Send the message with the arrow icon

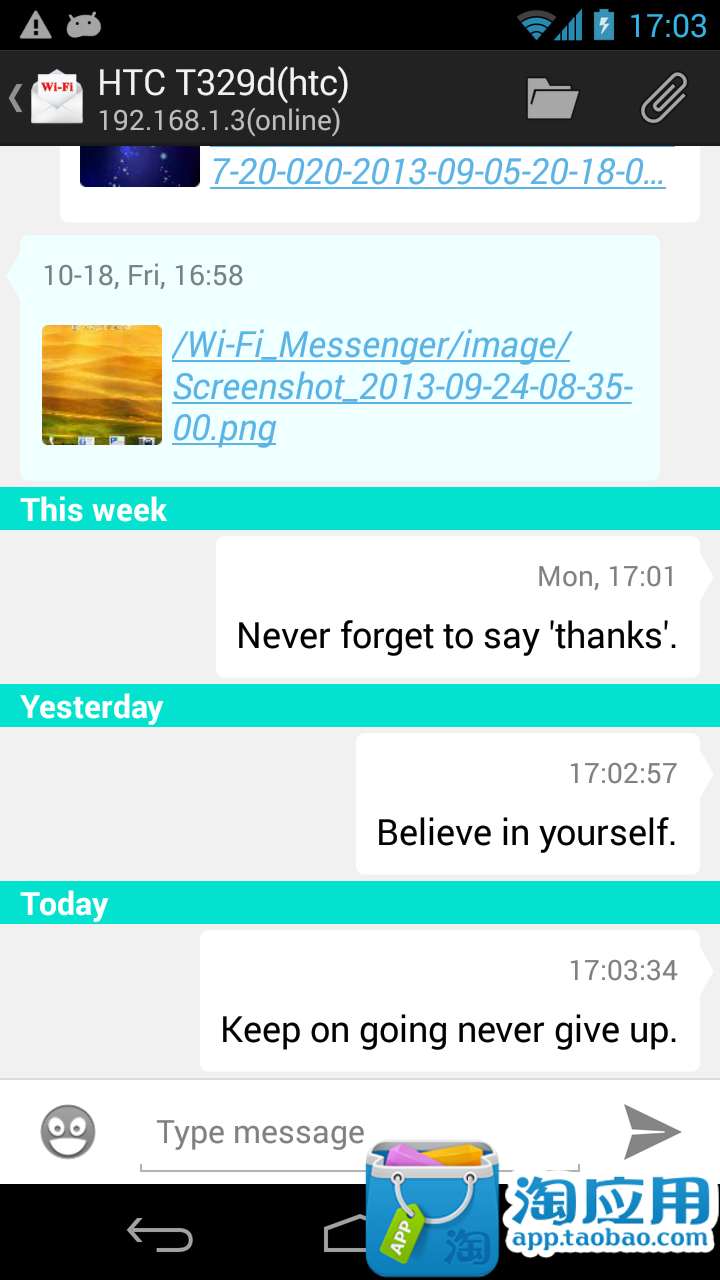pos(652,1132)
